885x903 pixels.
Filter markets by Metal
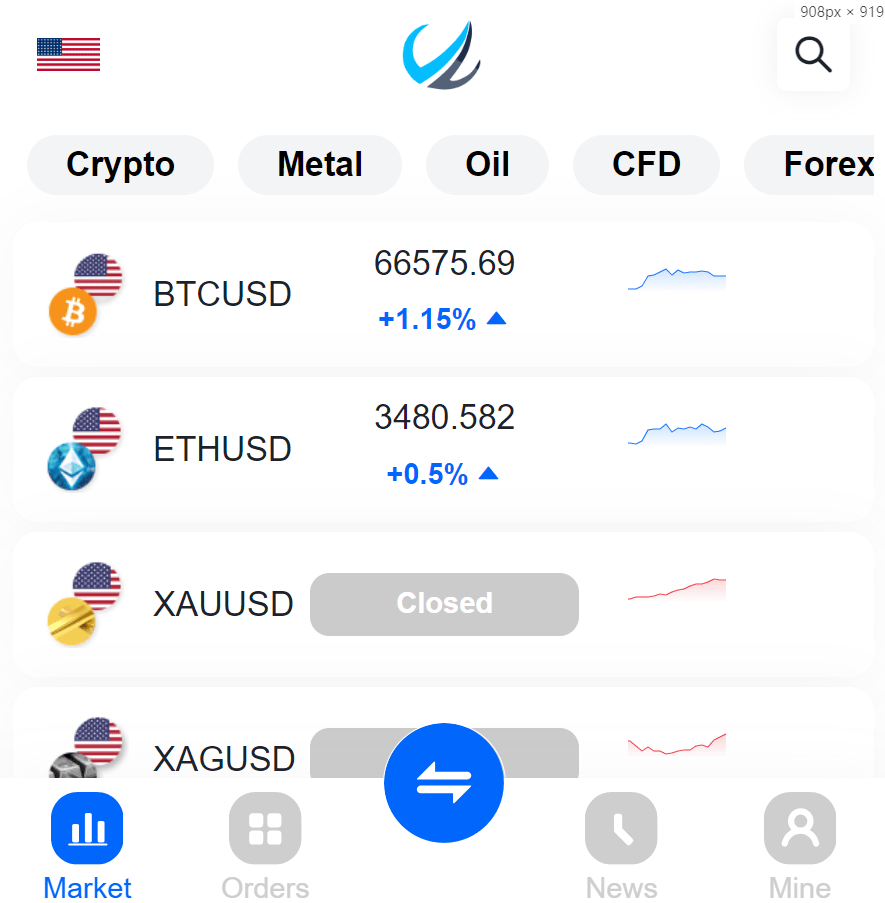(320, 165)
